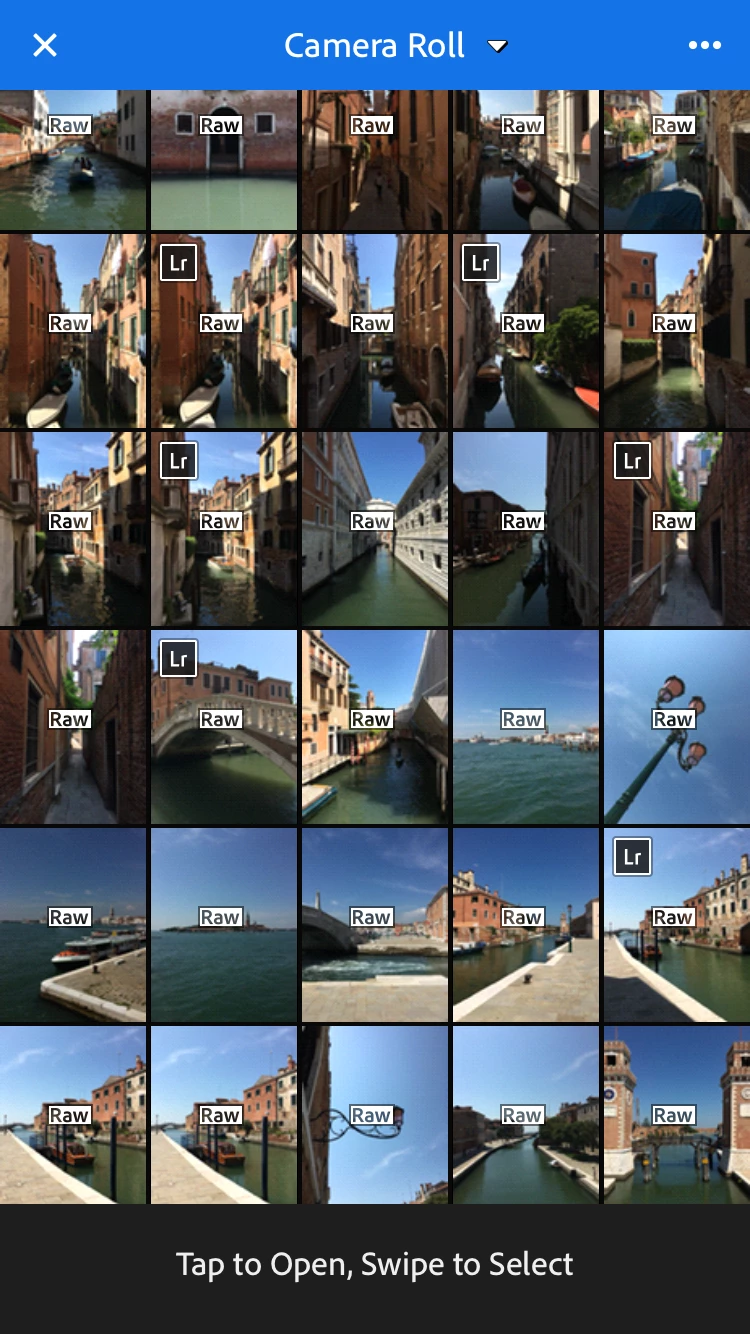Screen dimensions: 750x1334
Task: Expand the Camera Roll album dropdown
Action: [497, 46]
